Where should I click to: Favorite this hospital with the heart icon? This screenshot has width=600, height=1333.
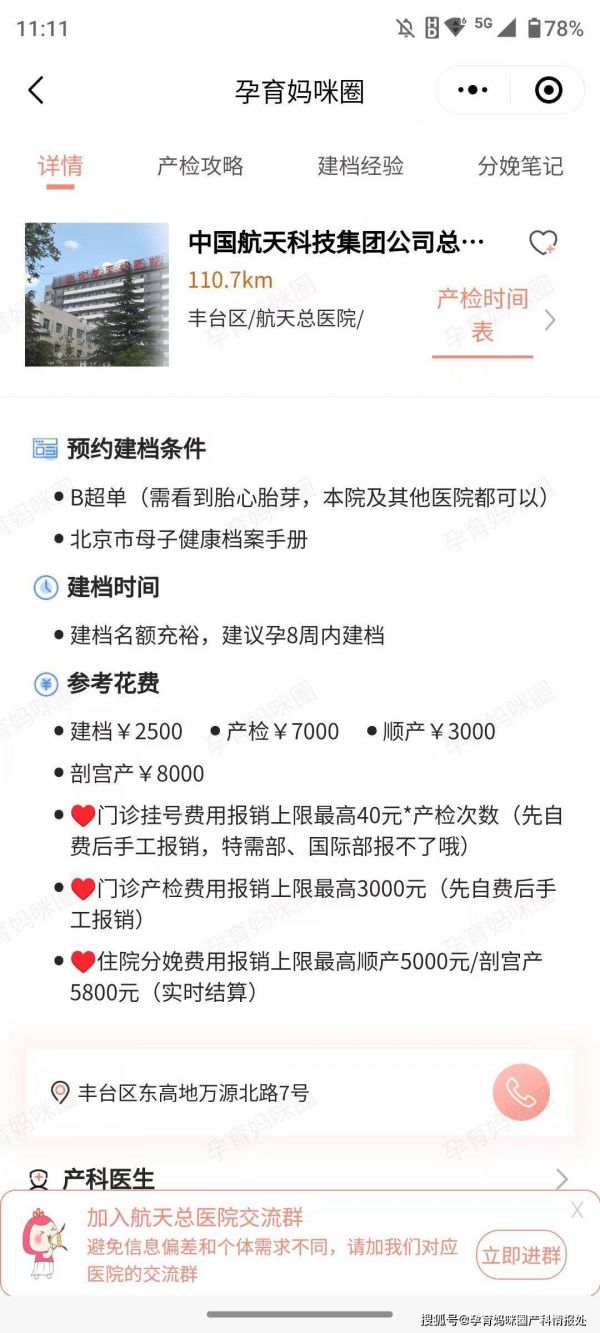(x=543, y=243)
